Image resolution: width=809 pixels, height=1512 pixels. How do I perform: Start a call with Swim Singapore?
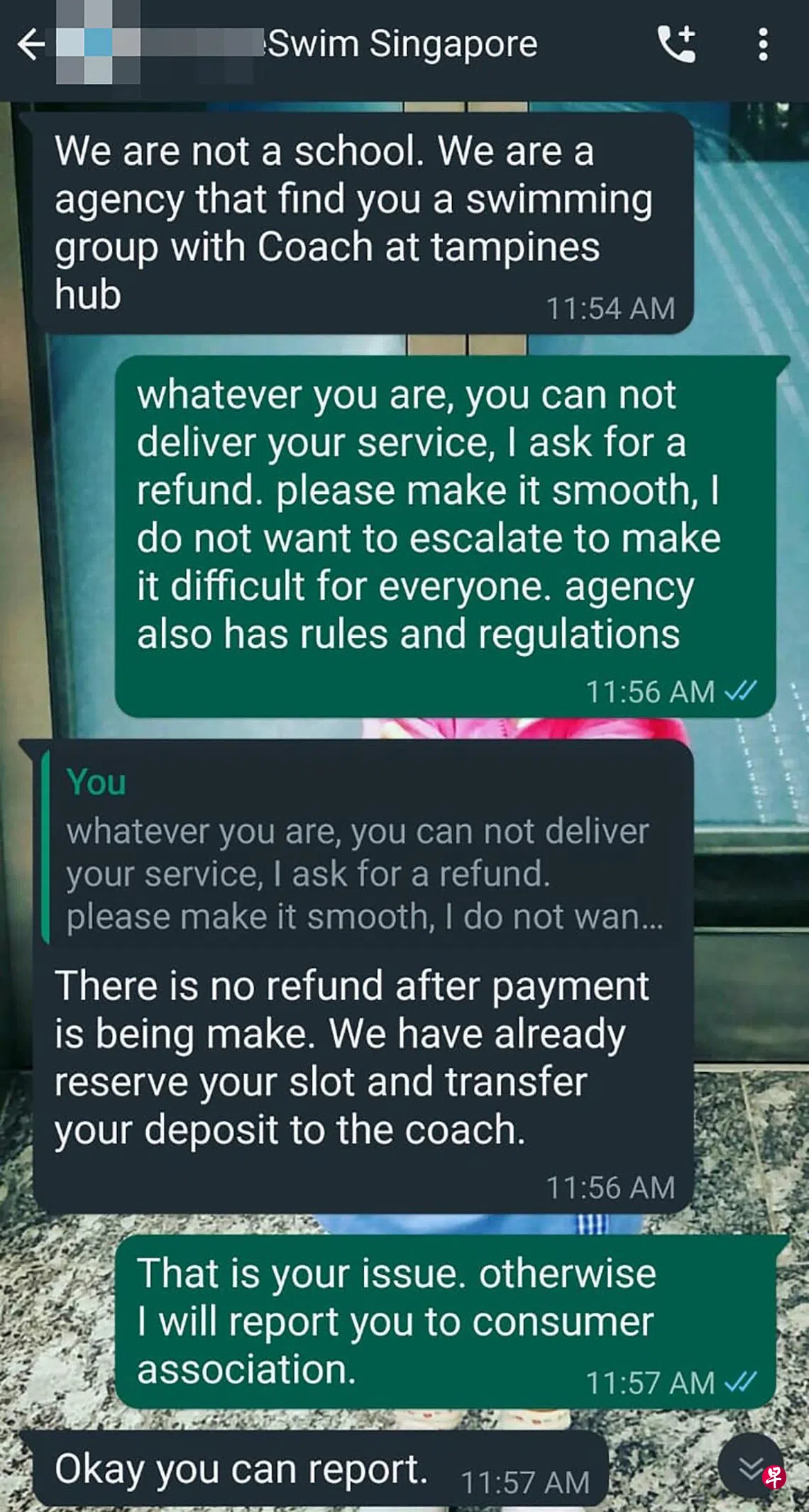pos(676,44)
